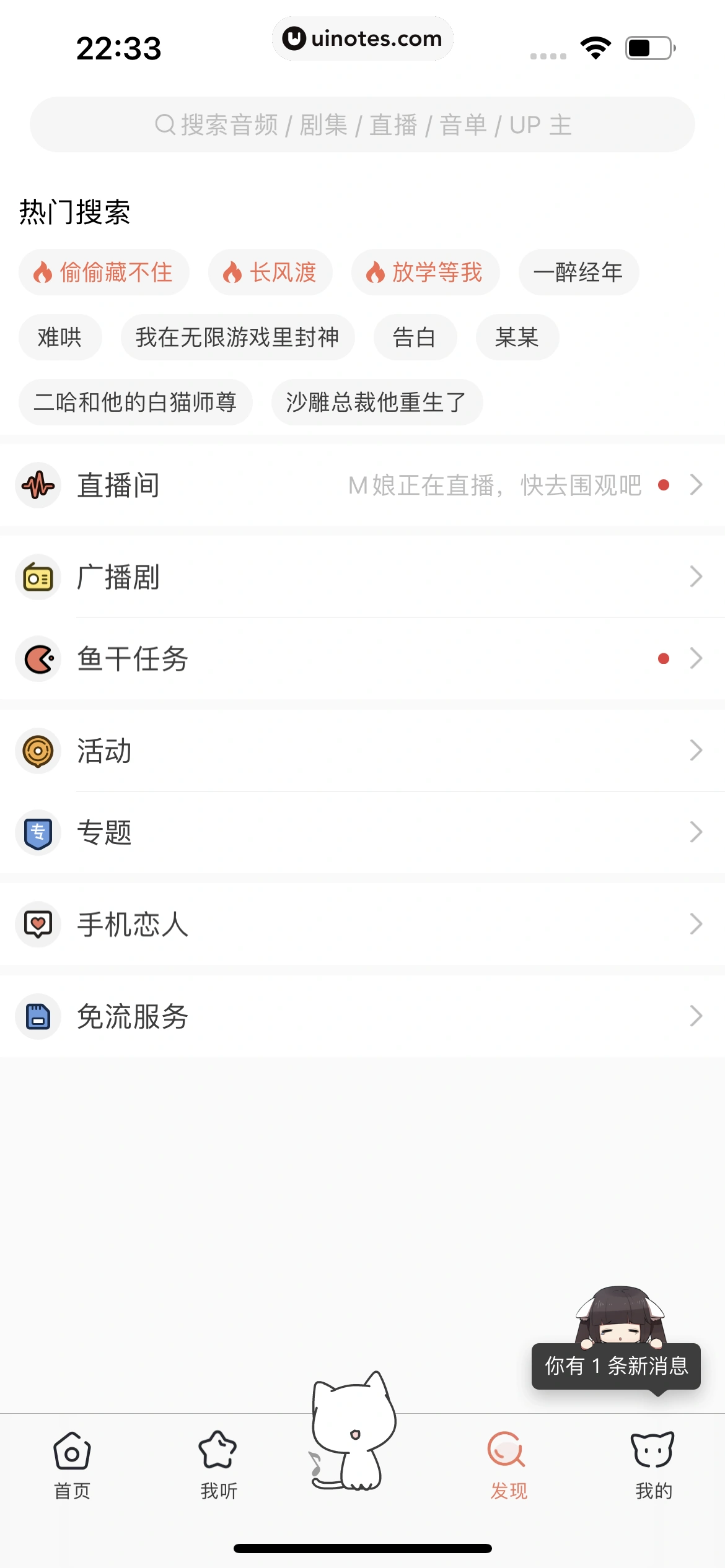
Task: Open the 免流服务 SIM card icon
Action: 38,1016
